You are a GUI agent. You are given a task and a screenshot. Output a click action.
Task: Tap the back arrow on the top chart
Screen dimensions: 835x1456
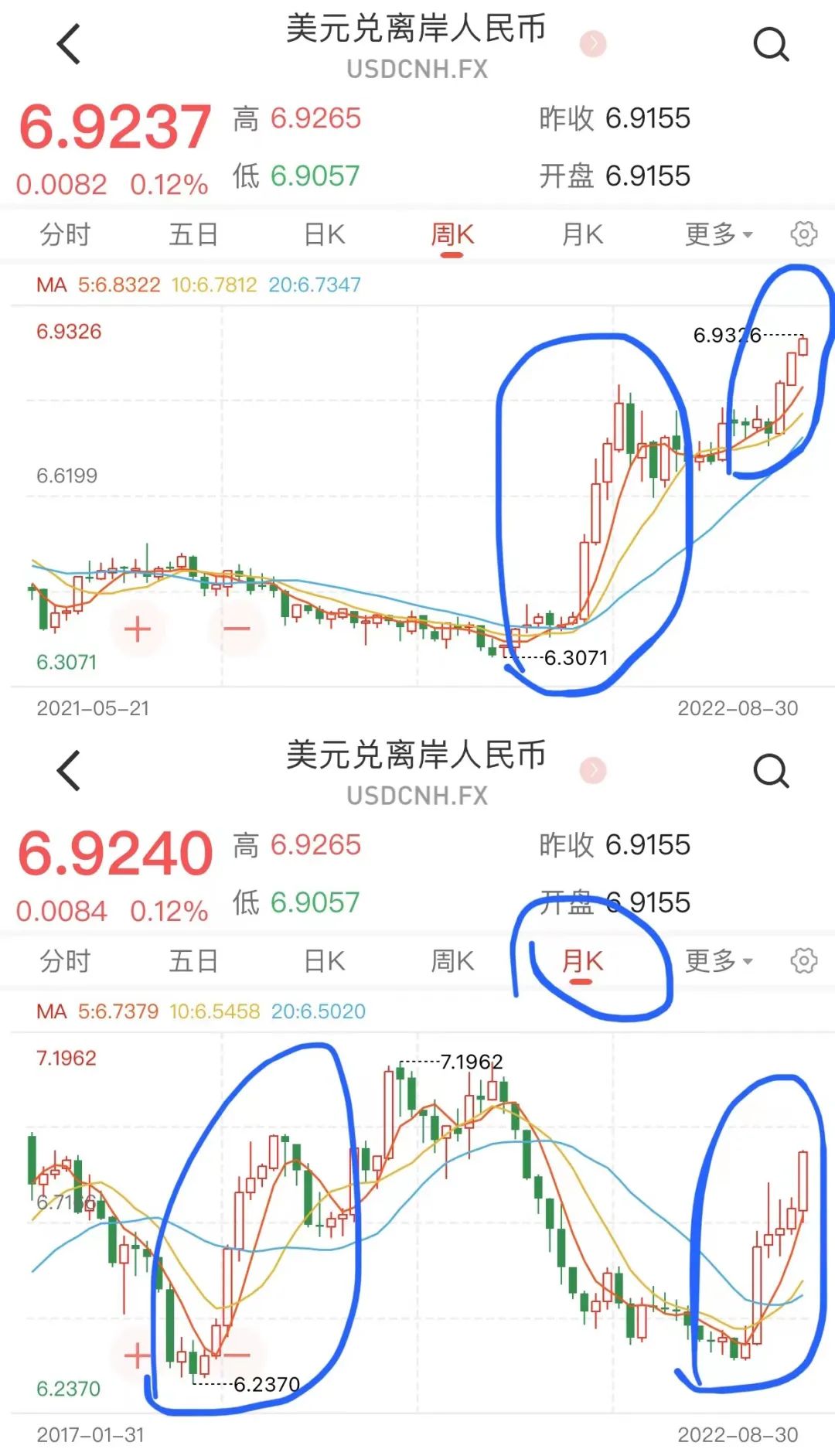click(x=70, y=43)
